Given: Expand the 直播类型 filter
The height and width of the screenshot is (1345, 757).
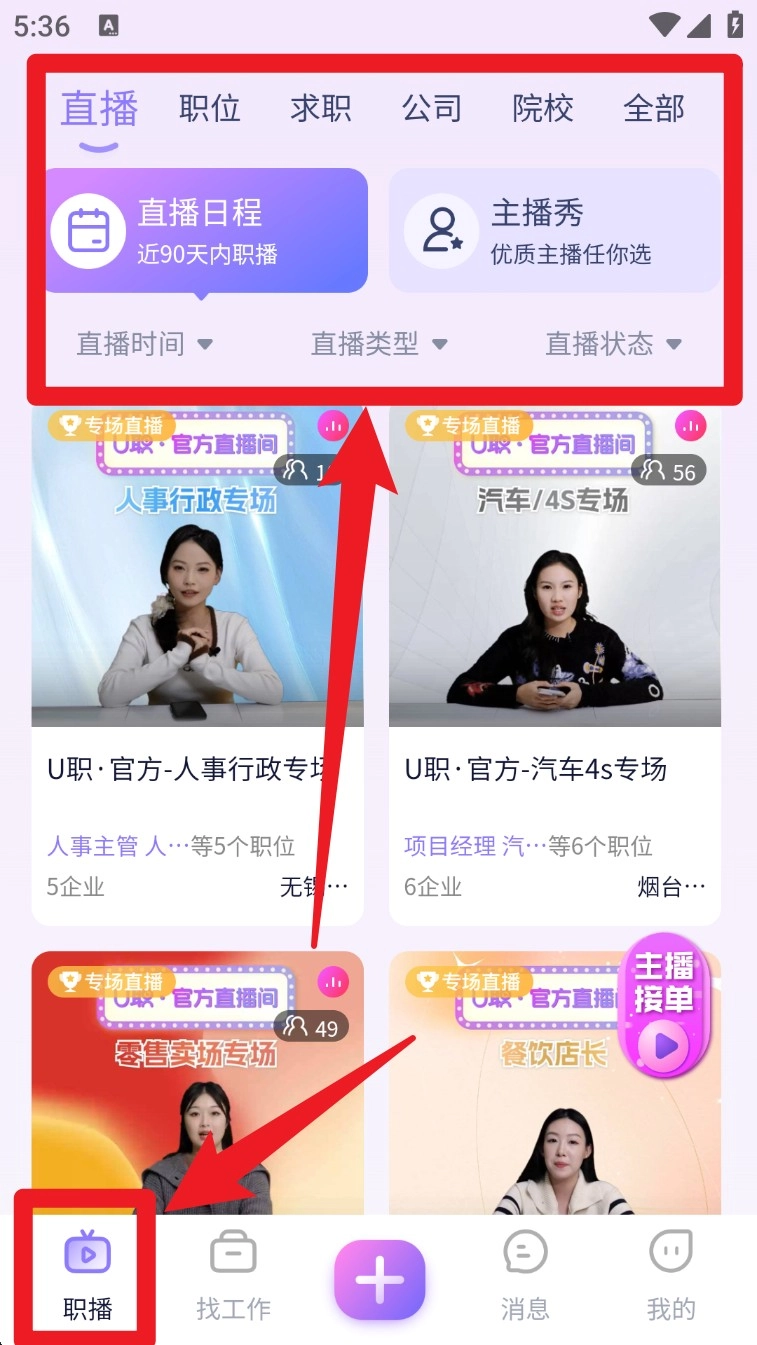Looking at the screenshot, I should (x=379, y=344).
